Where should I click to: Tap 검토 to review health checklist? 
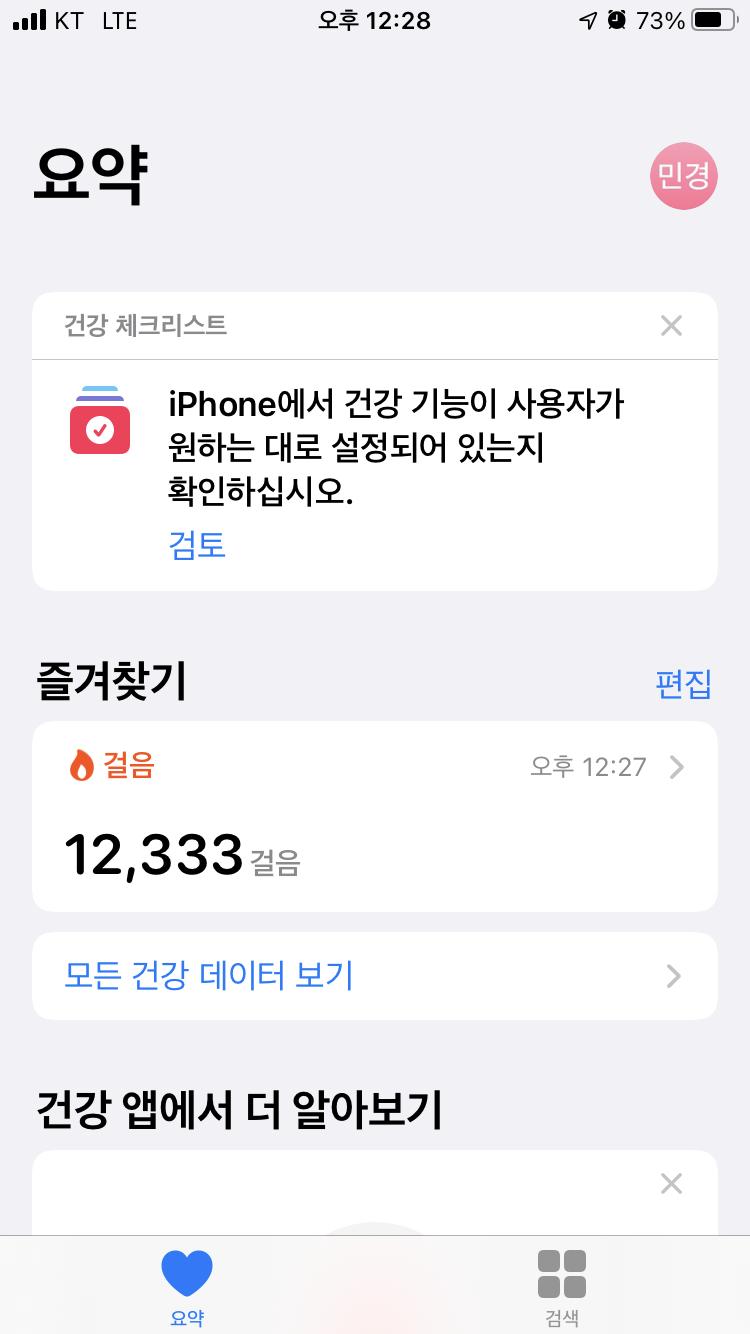coord(197,545)
